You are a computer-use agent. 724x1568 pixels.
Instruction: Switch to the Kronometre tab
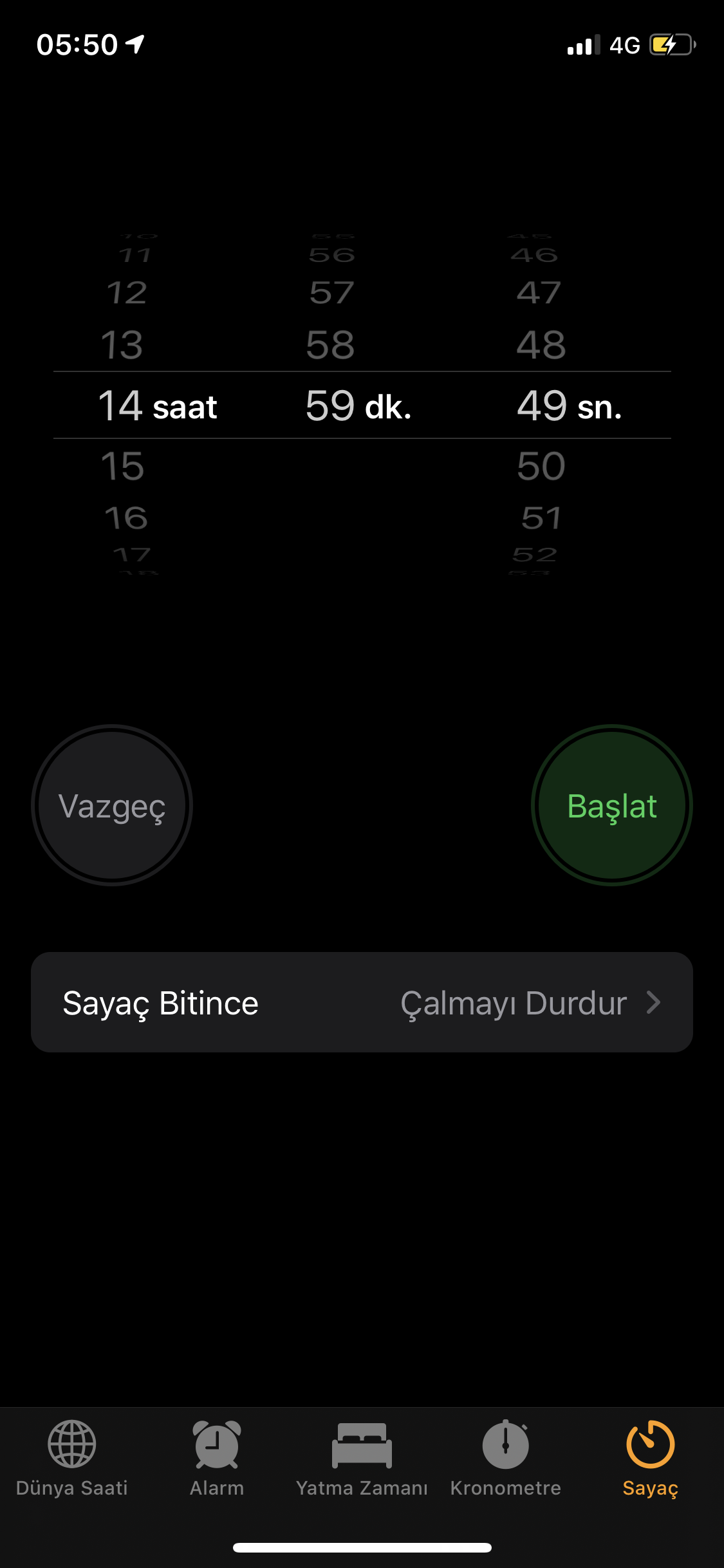[506, 1458]
